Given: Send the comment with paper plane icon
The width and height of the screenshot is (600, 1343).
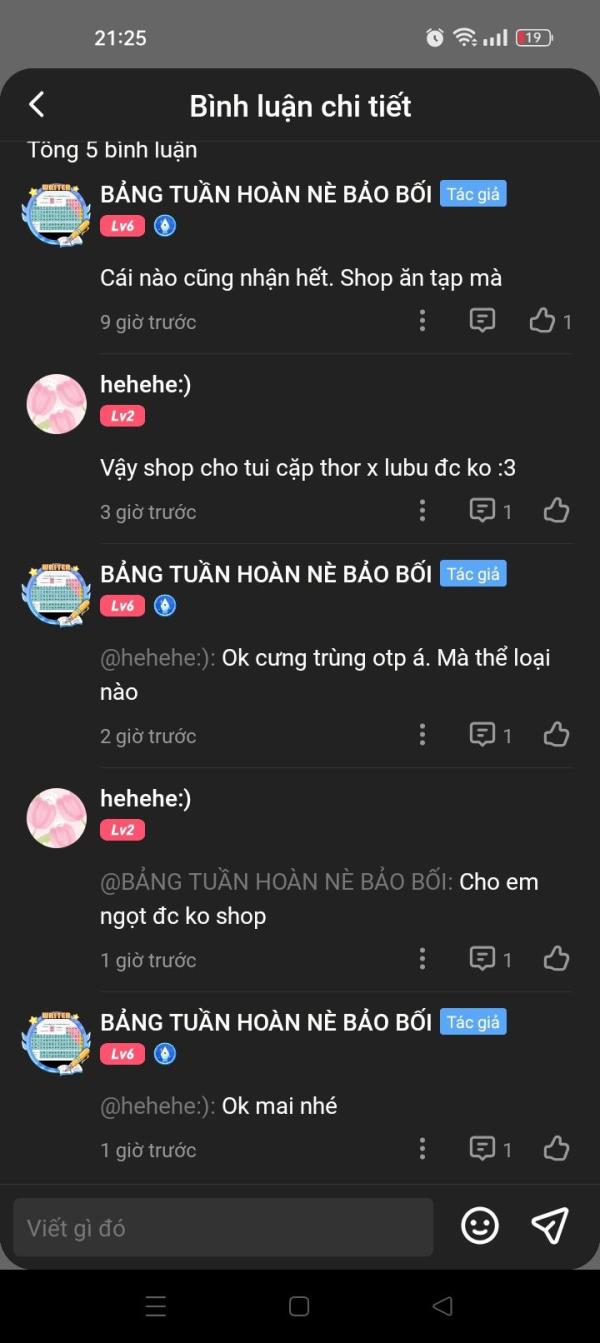Looking at the screenshot, I should coord(549,1226).
